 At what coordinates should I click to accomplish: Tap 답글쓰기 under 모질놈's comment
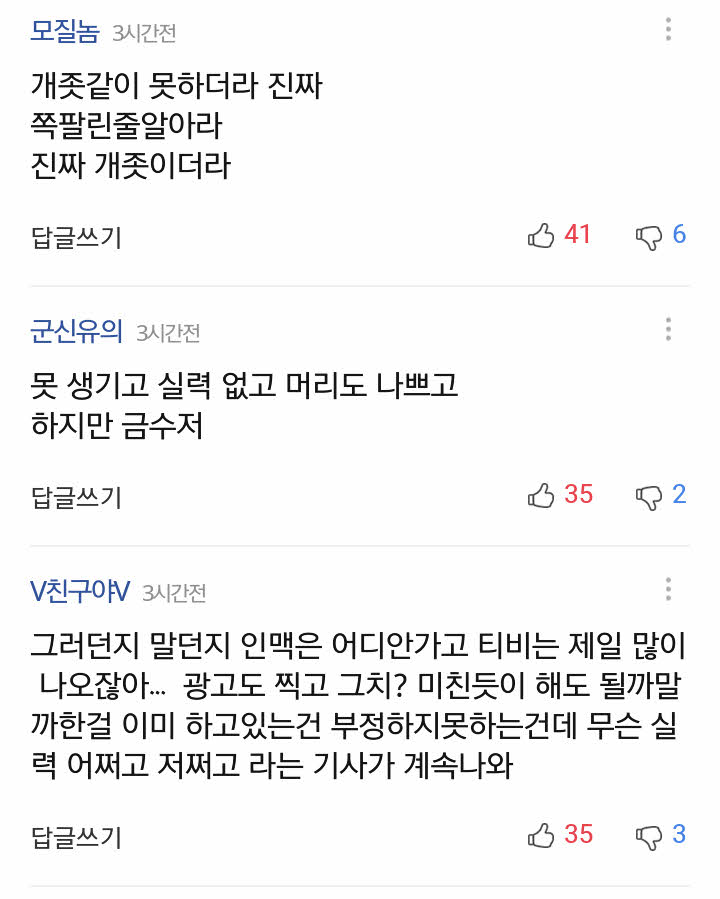(x=76, y=237)
